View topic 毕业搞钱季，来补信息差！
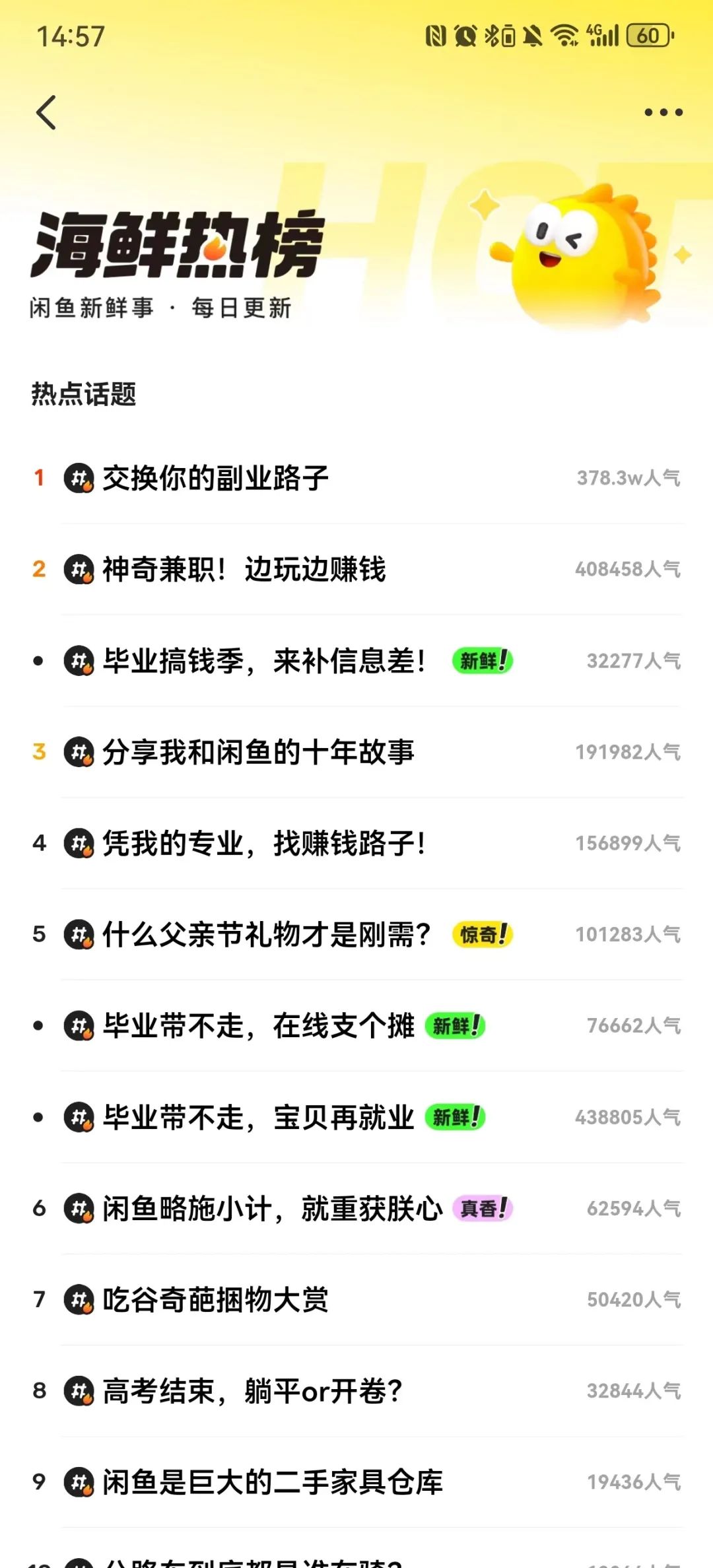Image resolution: width=713 pixels, height=1568 pixels. pos(264,661)
